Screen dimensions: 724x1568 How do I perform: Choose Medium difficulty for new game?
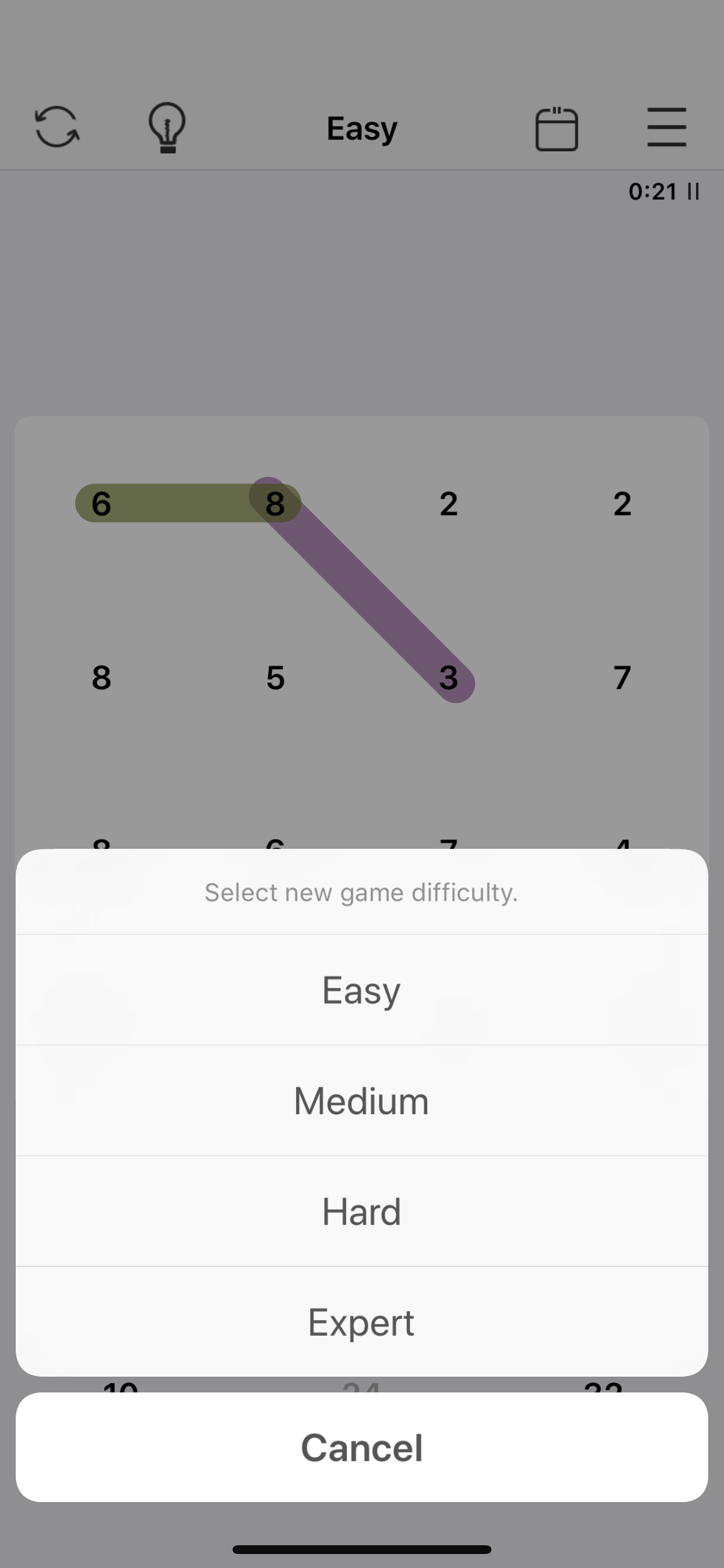361,1101
